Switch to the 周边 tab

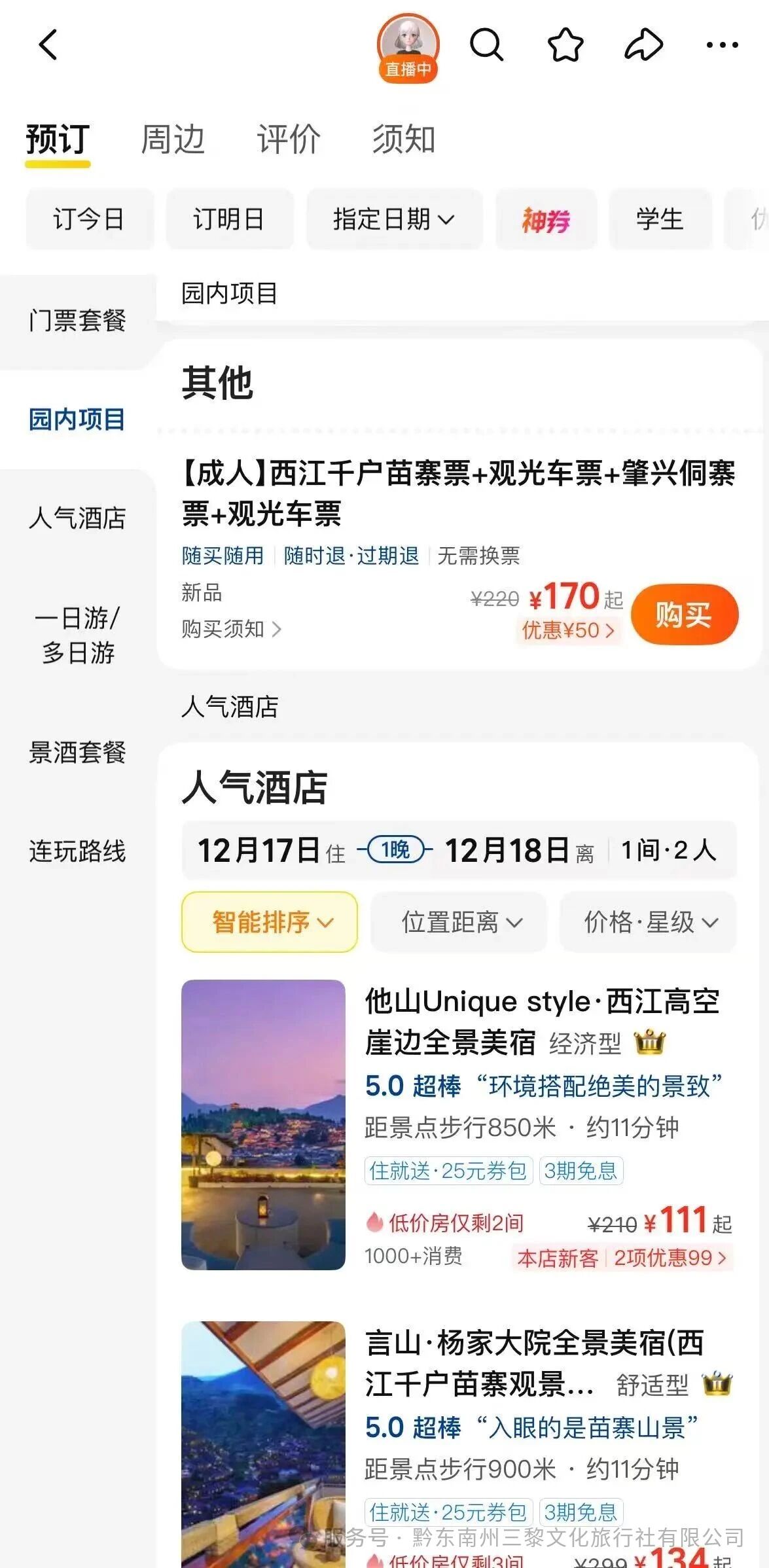click(173, 139)
